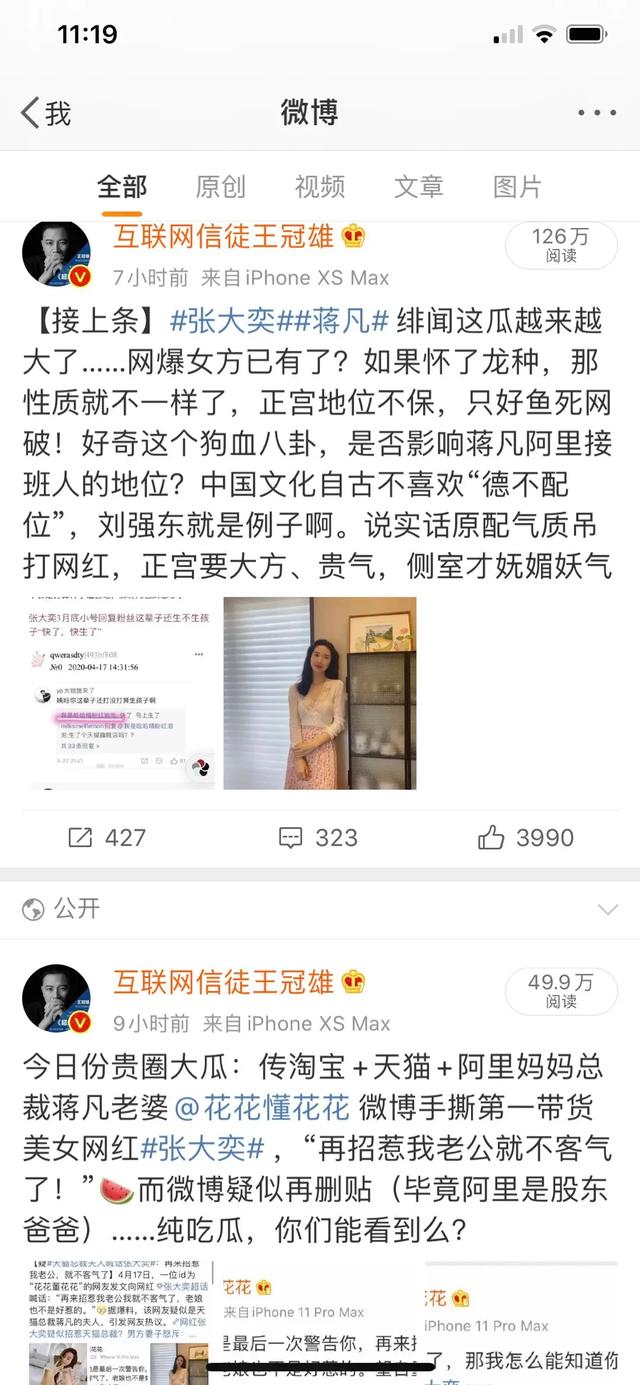This screenshot has width=640, height=1385.
Task: Switch to the 原创 tab
Action: tap(220, 186)
